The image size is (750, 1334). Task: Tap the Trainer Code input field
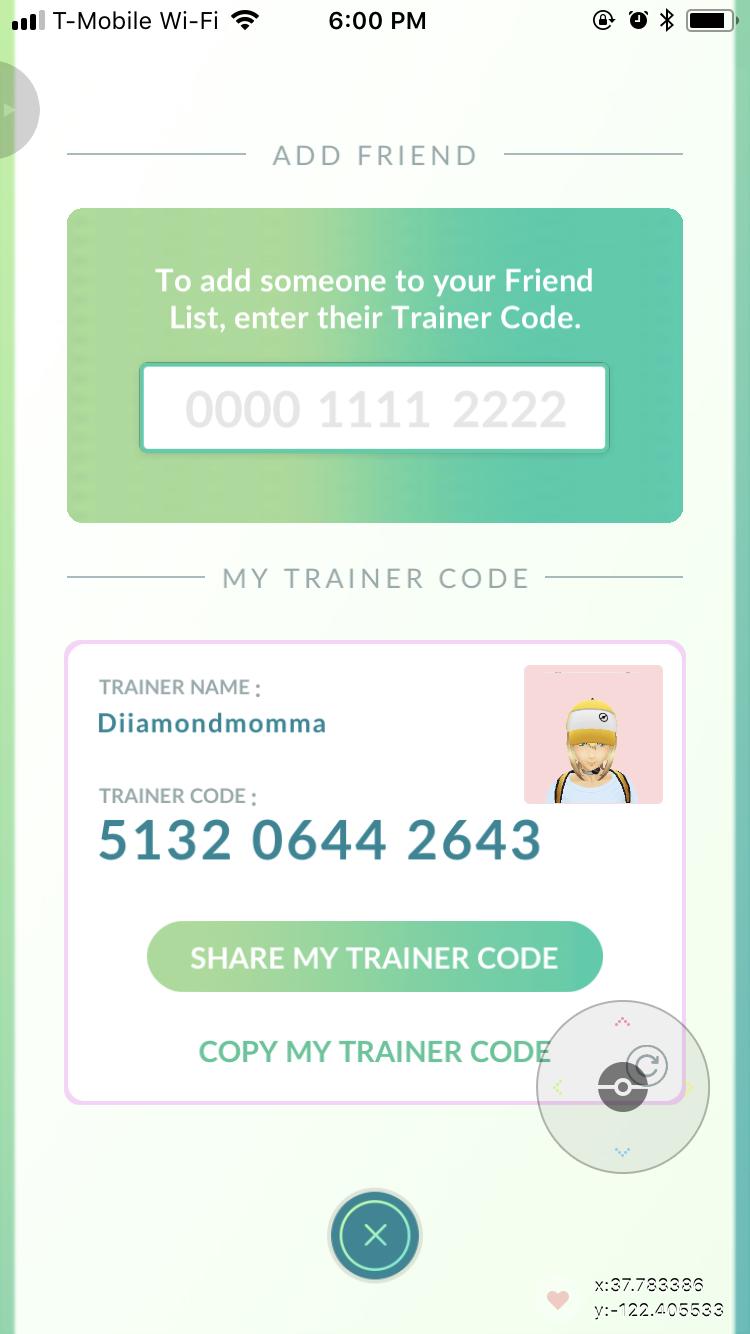coord(374,408)
